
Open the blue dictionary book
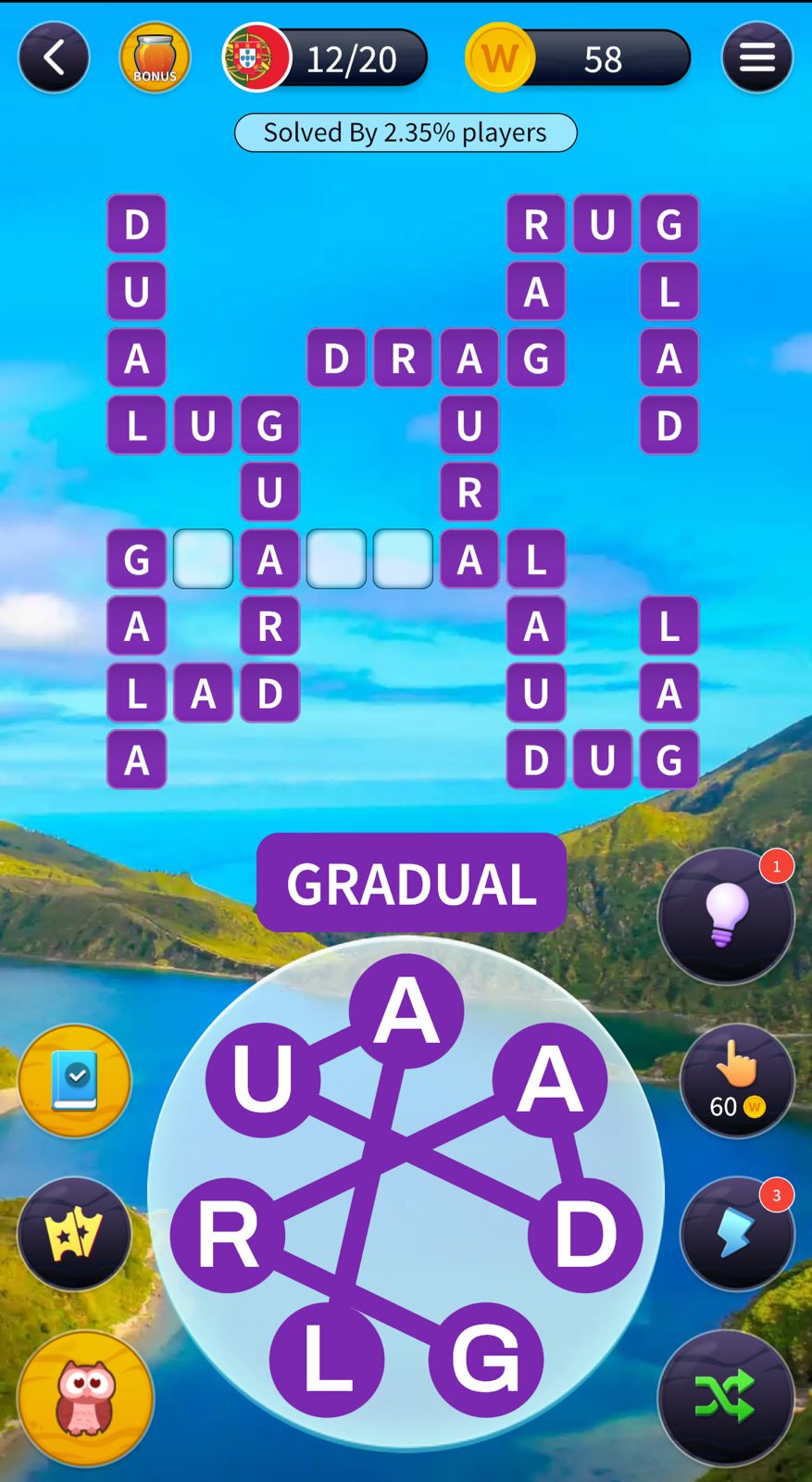(x=74, y=1081)
